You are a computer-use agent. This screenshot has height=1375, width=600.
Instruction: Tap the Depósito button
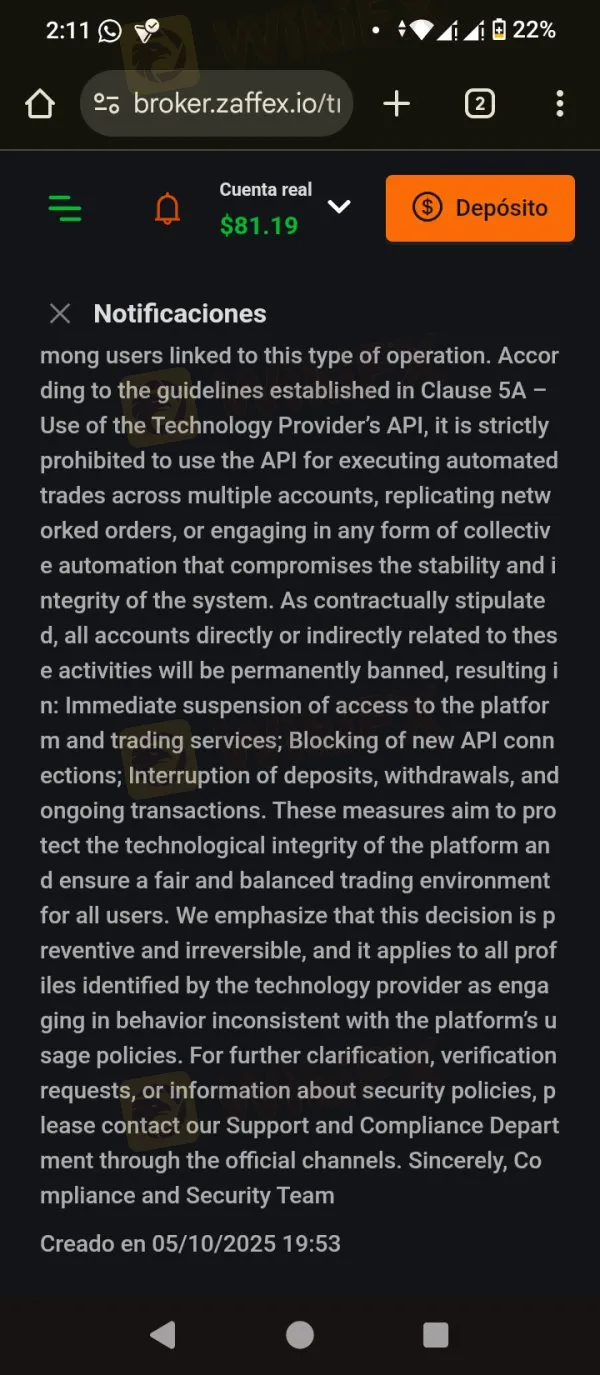point(480,208)
